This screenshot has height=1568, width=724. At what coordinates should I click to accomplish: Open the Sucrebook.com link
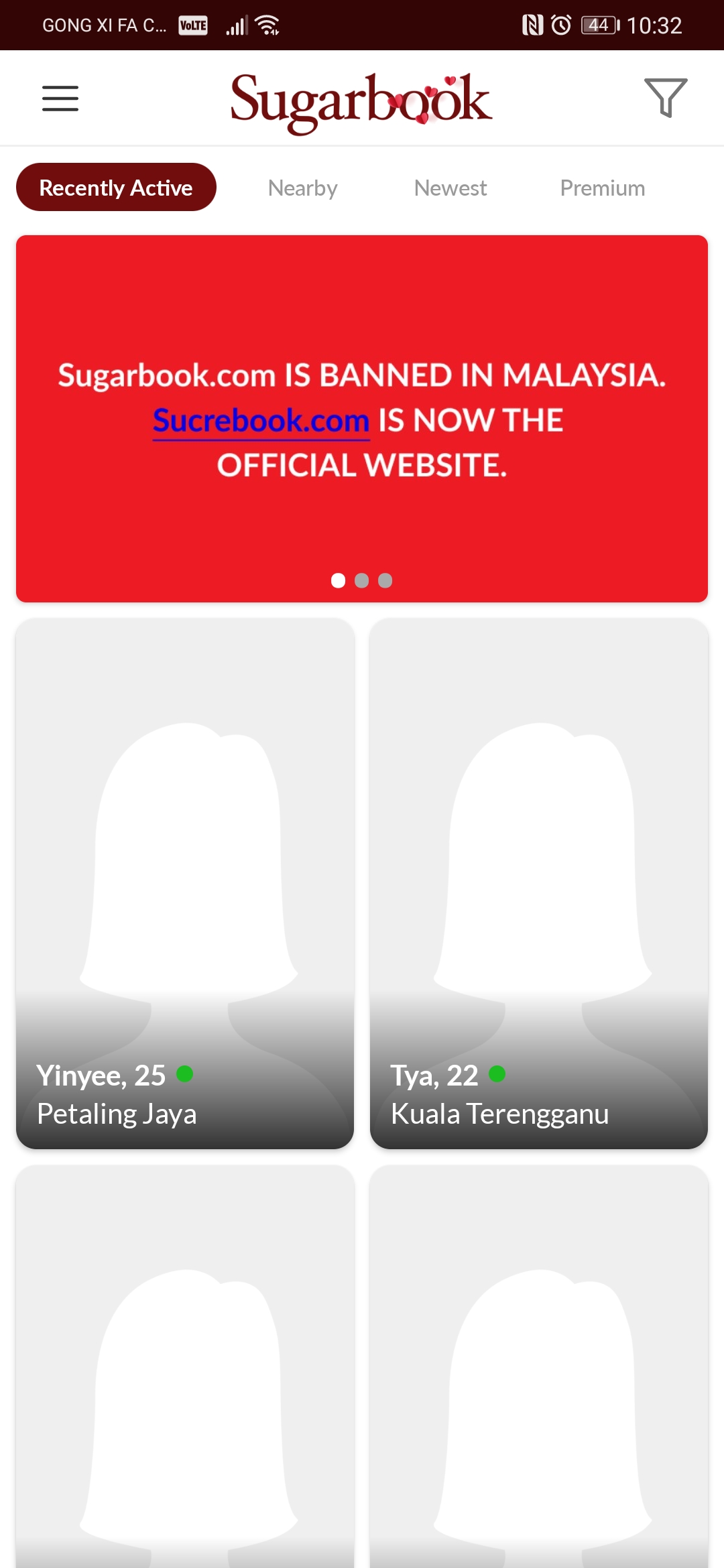coord(259,420)
